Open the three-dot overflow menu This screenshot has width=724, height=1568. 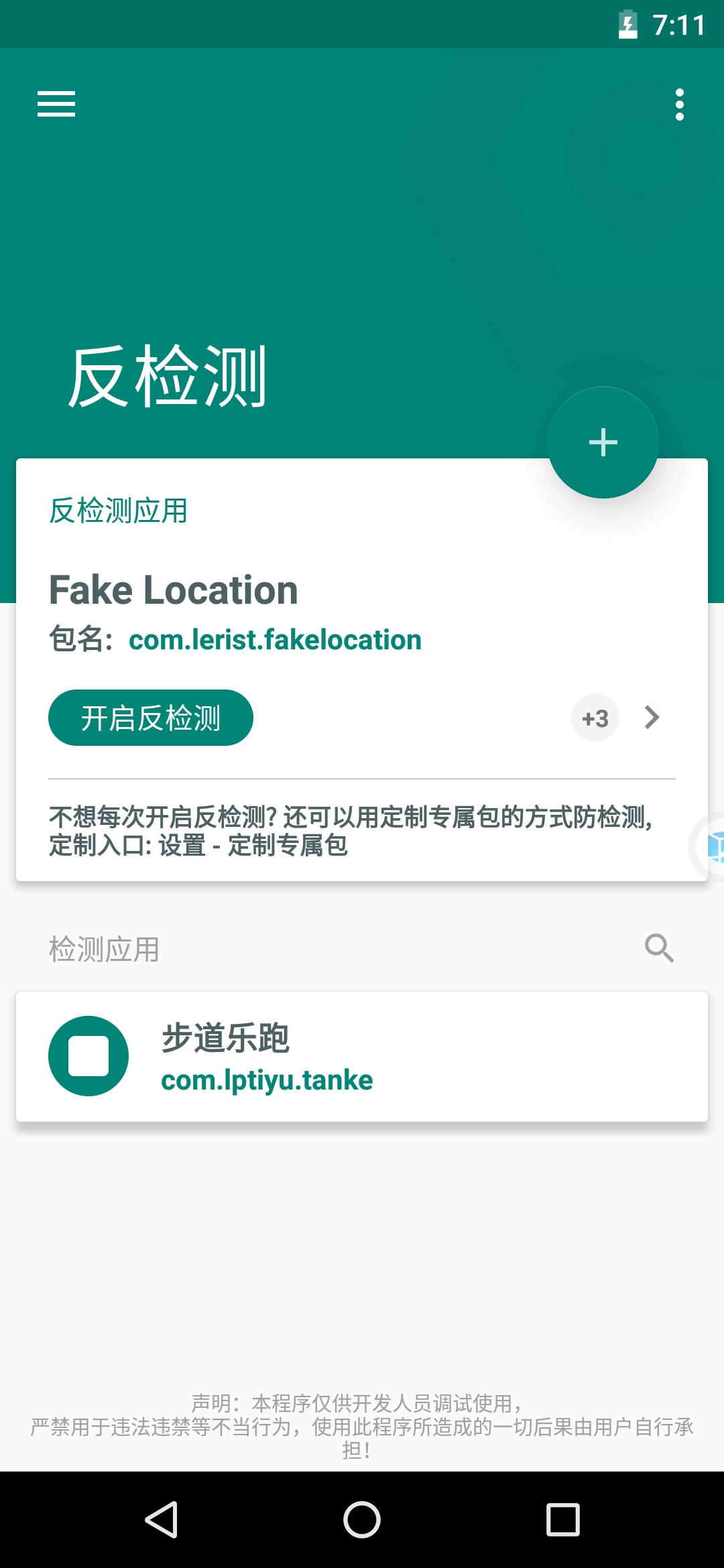pyautogui.click(x=679, y=105)
